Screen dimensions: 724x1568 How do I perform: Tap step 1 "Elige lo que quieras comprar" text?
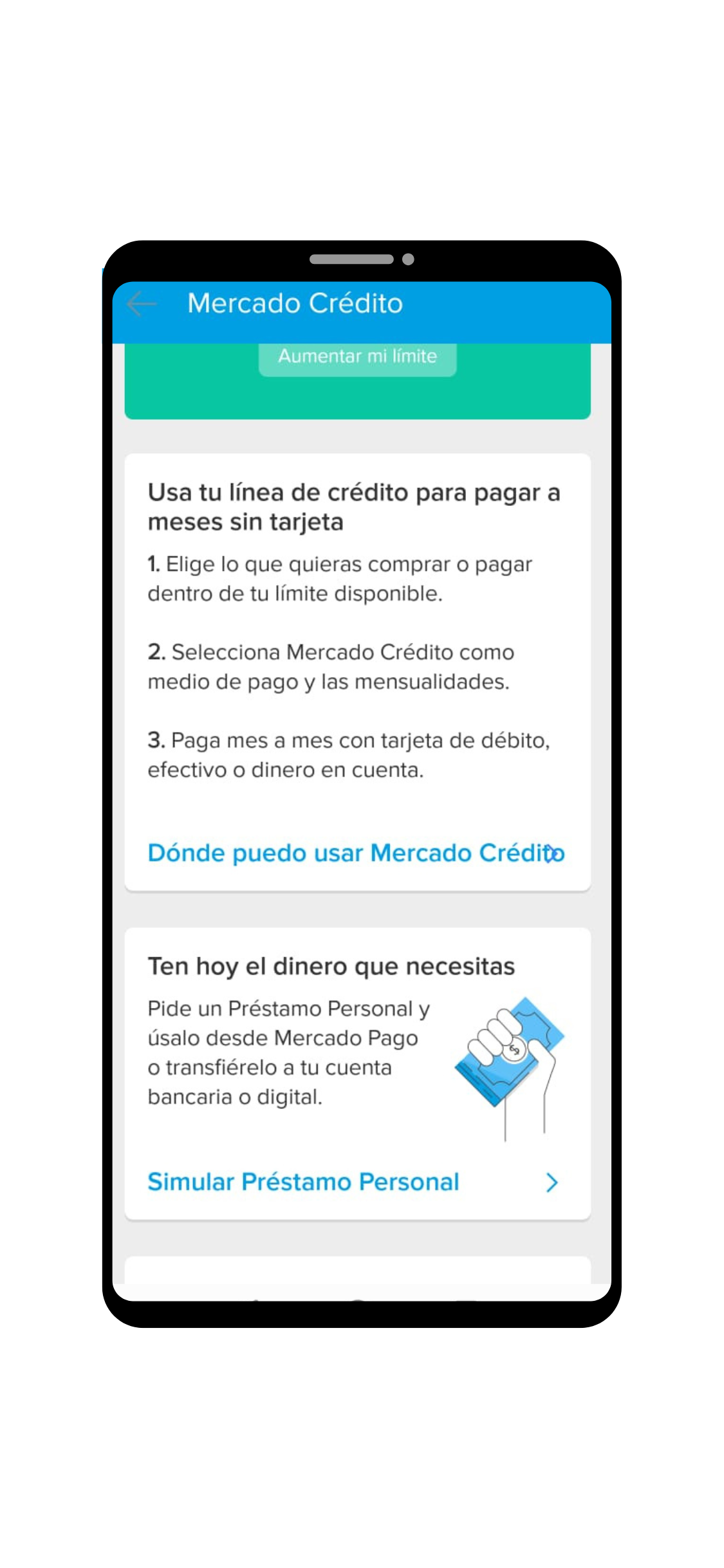(x=341, y=579)
